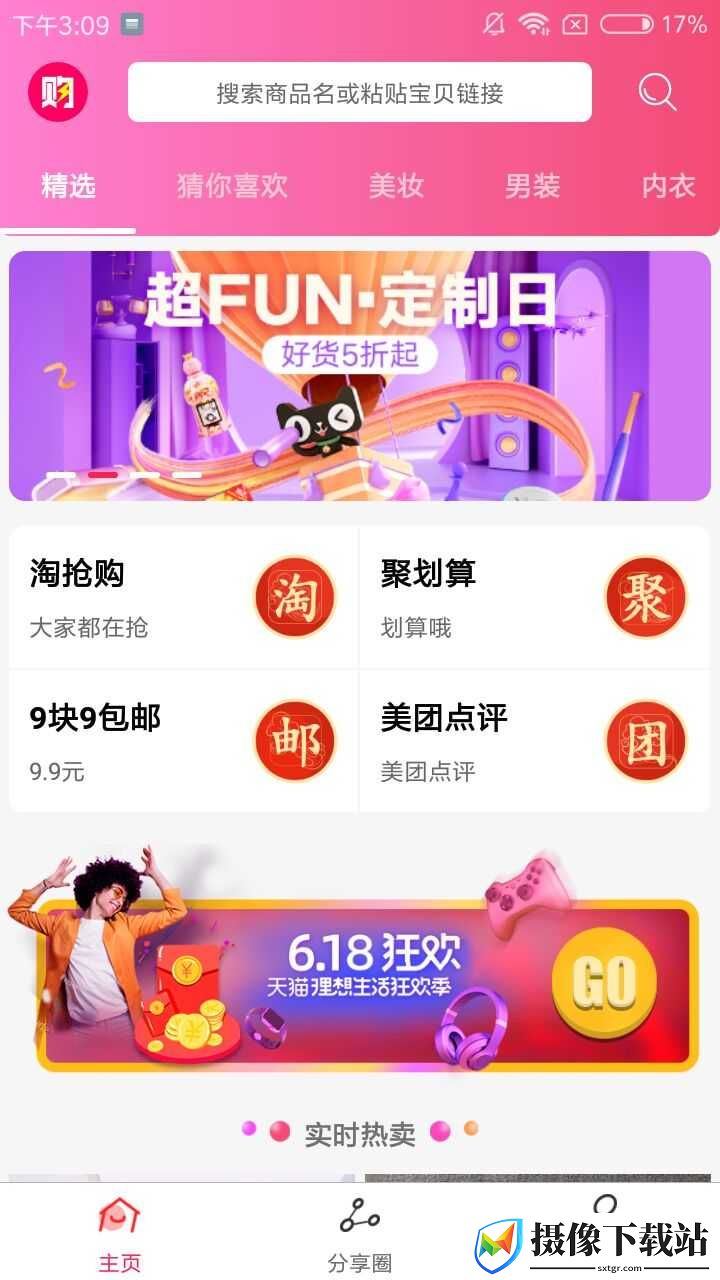720x1280 pixels.
Task: Open the 9块9包邮 card
Action: point(184,742)
